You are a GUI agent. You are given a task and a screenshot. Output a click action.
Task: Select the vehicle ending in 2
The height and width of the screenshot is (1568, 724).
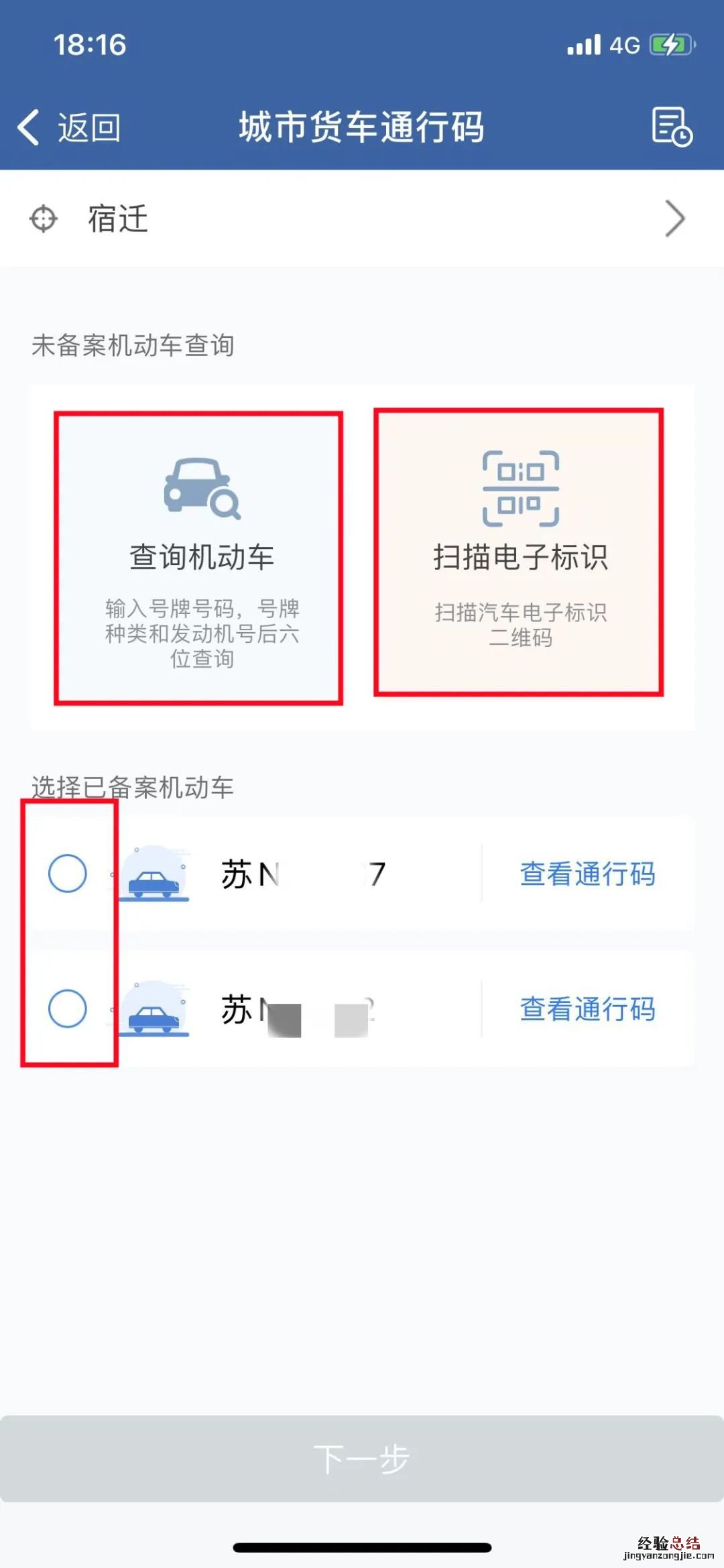[68, 1008]
